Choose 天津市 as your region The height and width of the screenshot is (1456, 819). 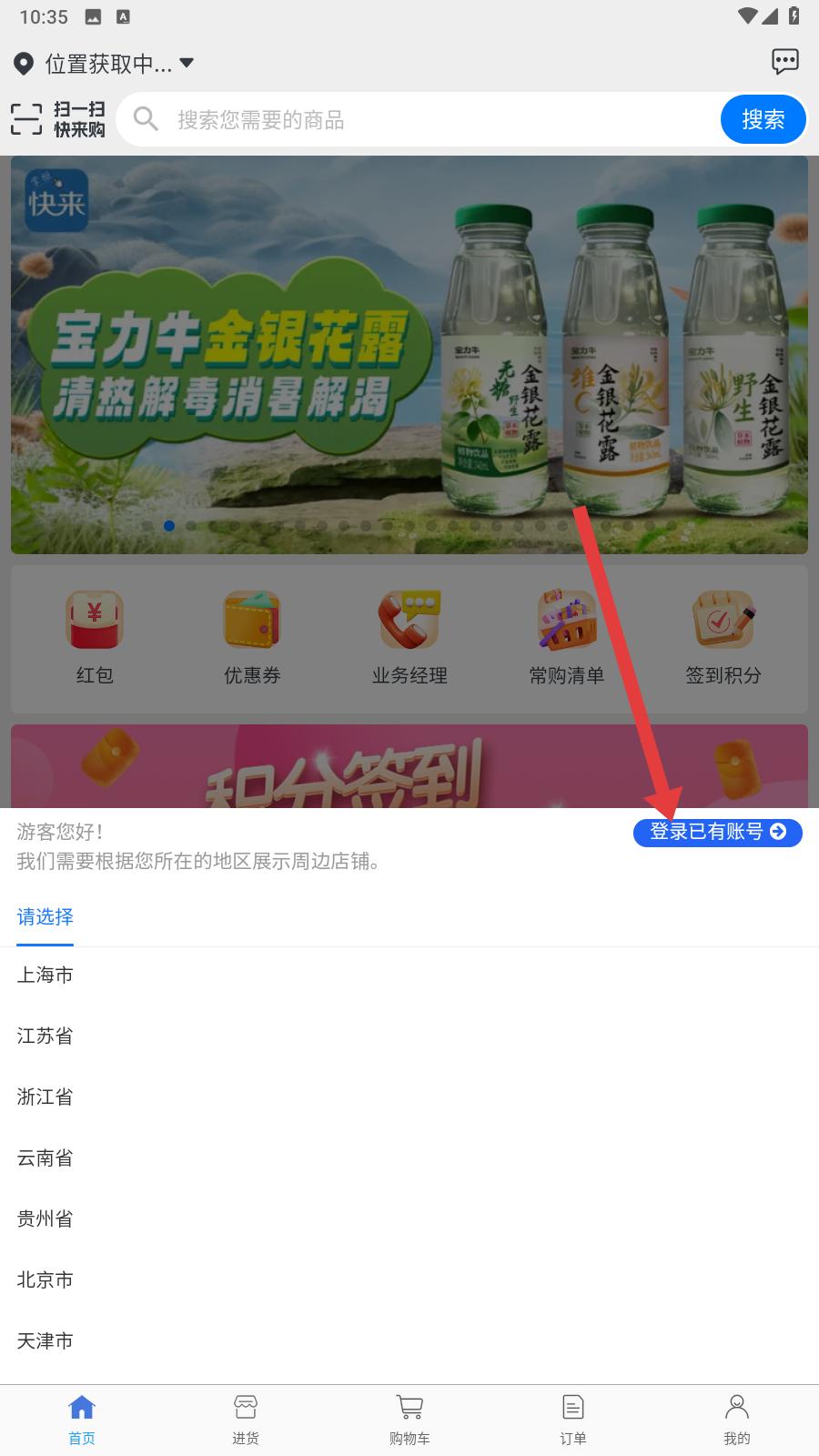tap(45, 1340)
